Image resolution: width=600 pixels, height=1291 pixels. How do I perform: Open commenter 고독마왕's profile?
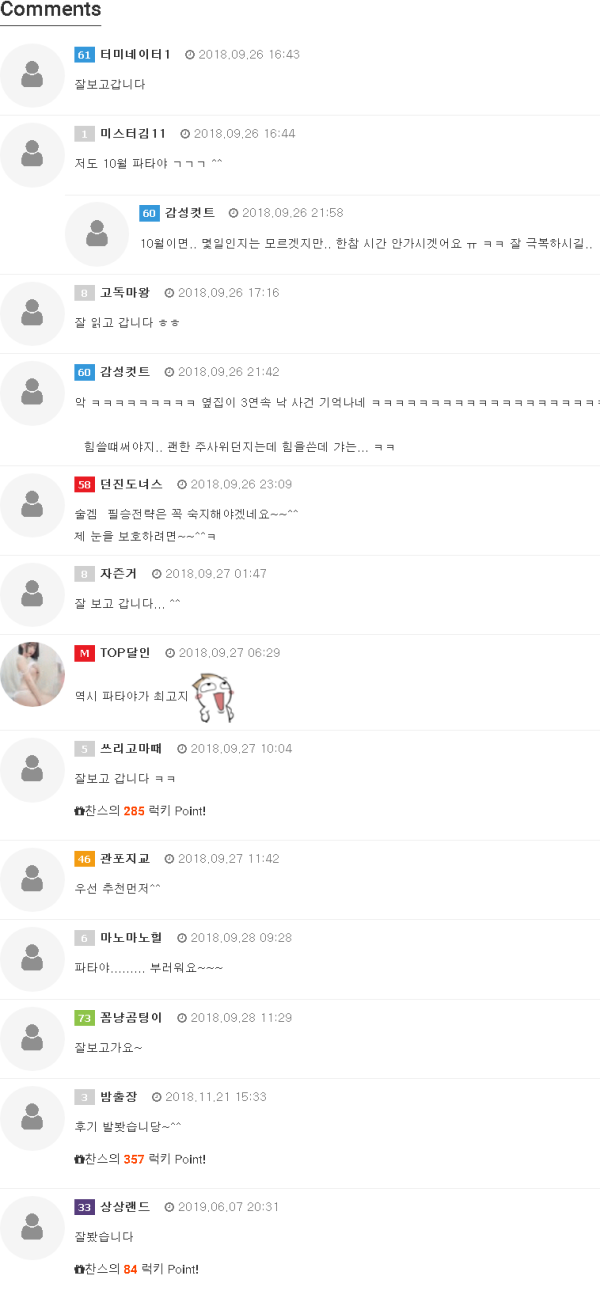point(124,292)
